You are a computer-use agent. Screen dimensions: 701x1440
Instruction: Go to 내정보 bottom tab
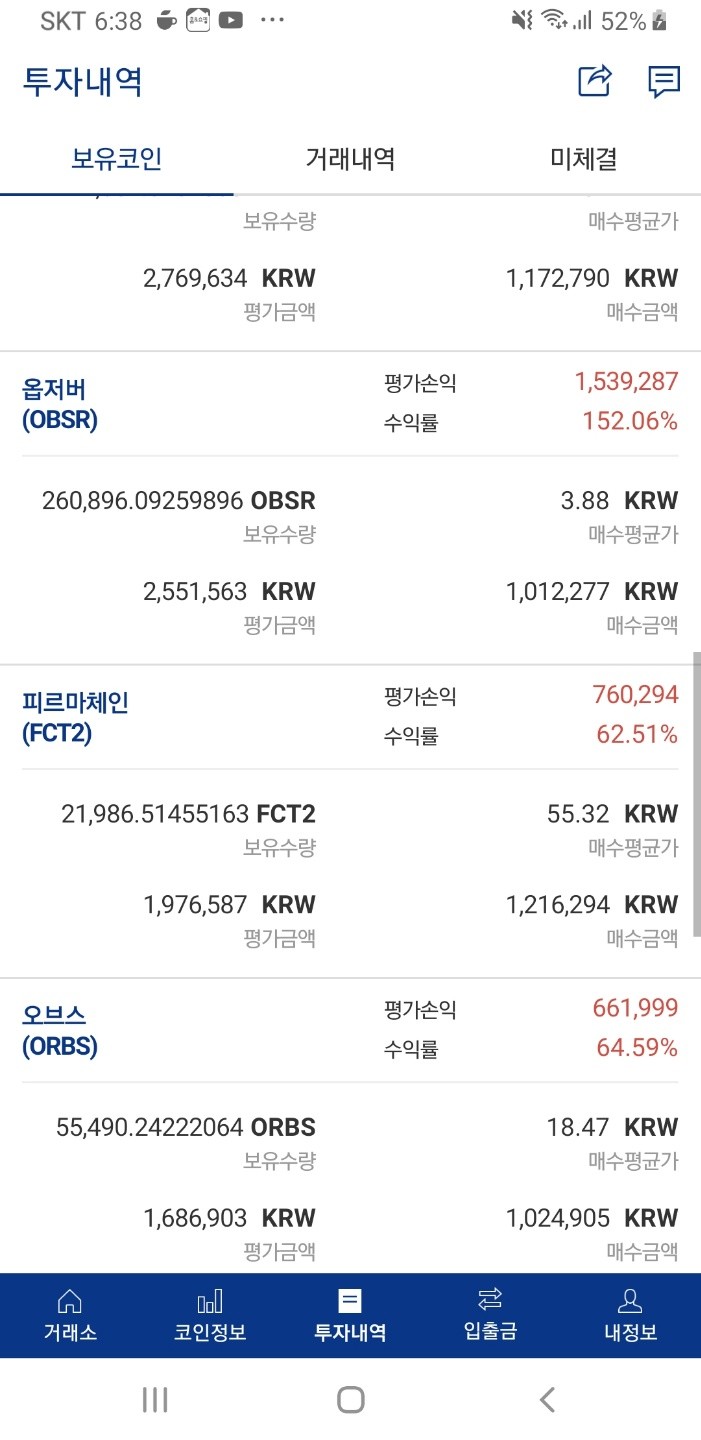coord(630,1315)
